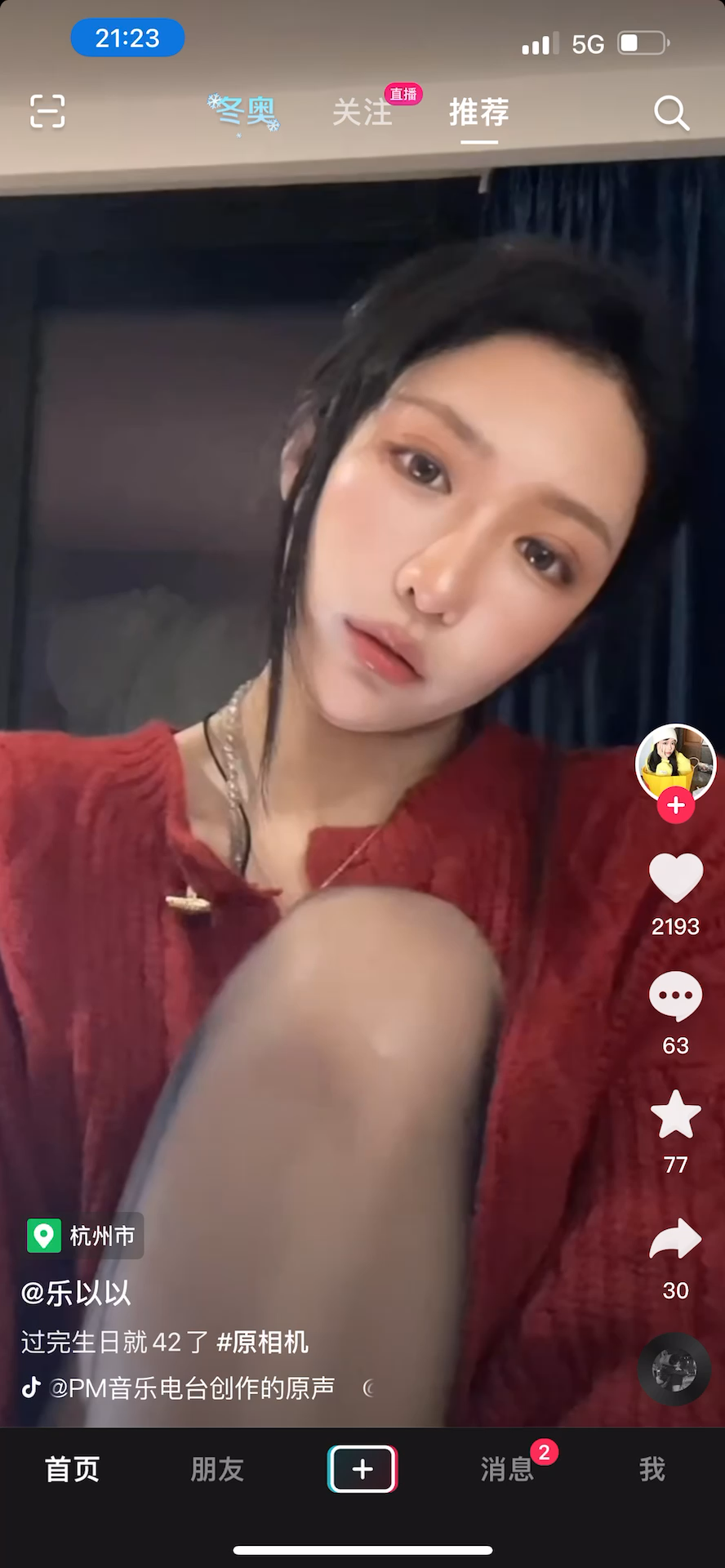725x1568 pixels.
Task: Go to the 首页 tab
Action: [72, 1469]
